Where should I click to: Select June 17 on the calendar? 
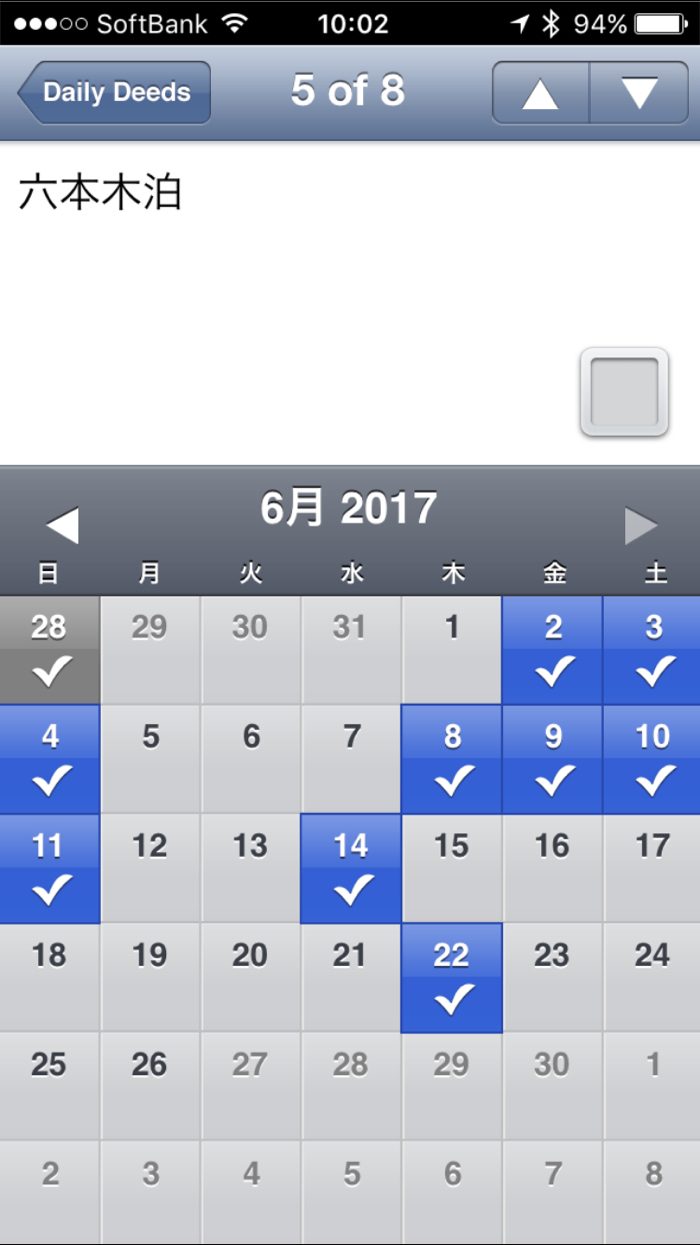652,868
